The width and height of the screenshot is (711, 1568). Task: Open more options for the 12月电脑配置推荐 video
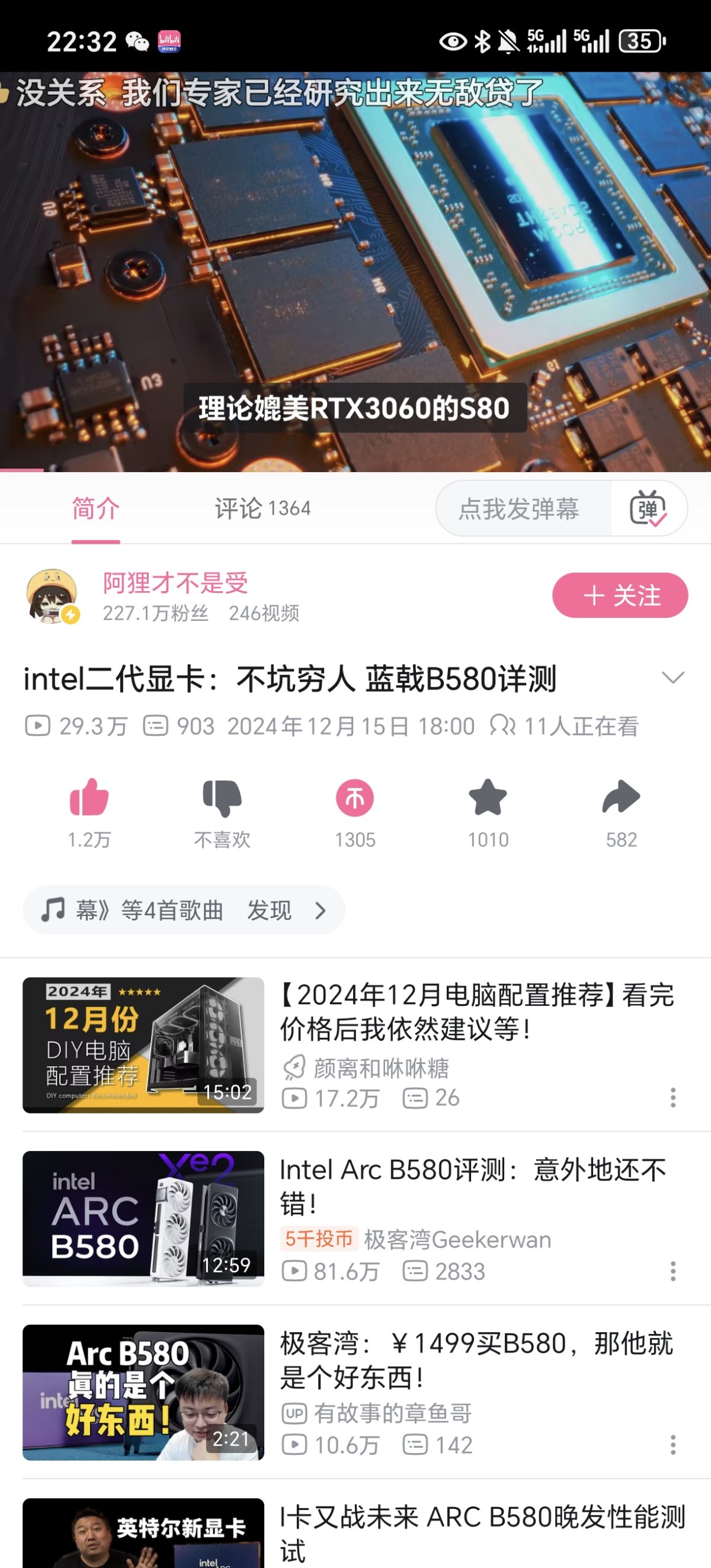[x=672, y=1098]
